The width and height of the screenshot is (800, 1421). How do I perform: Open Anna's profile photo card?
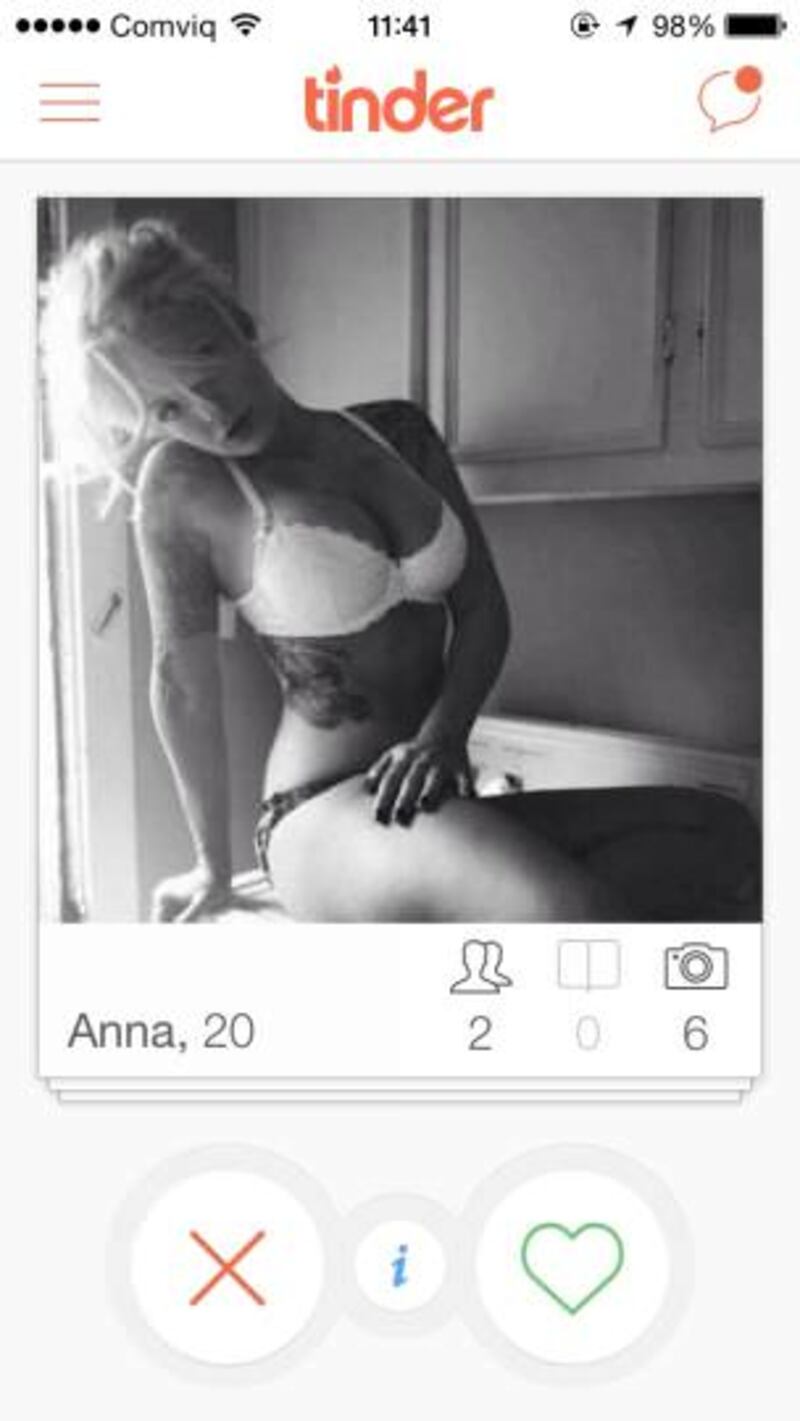pos(400,560)
